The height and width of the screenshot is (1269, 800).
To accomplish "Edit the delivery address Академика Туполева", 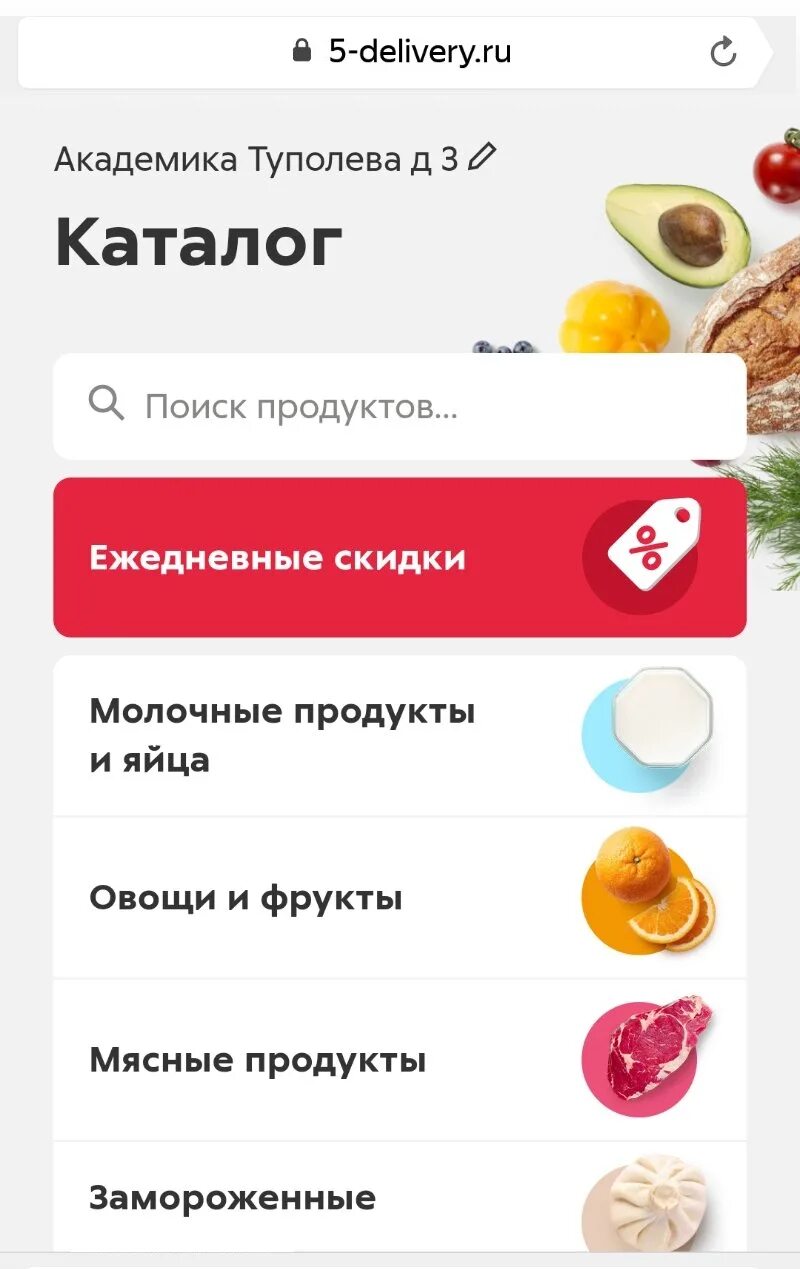I will coord(482,158).
